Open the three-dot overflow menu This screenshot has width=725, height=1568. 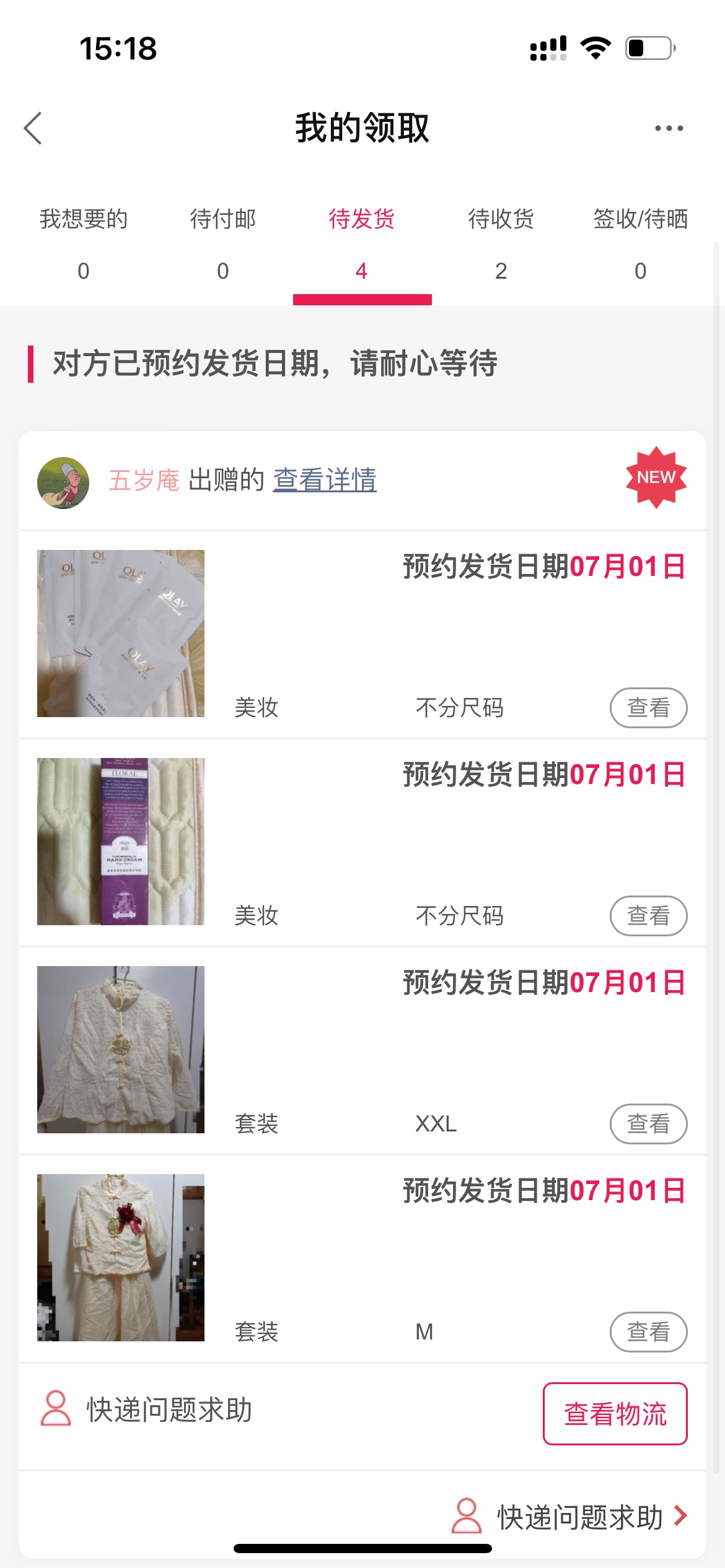coord(669,128)
